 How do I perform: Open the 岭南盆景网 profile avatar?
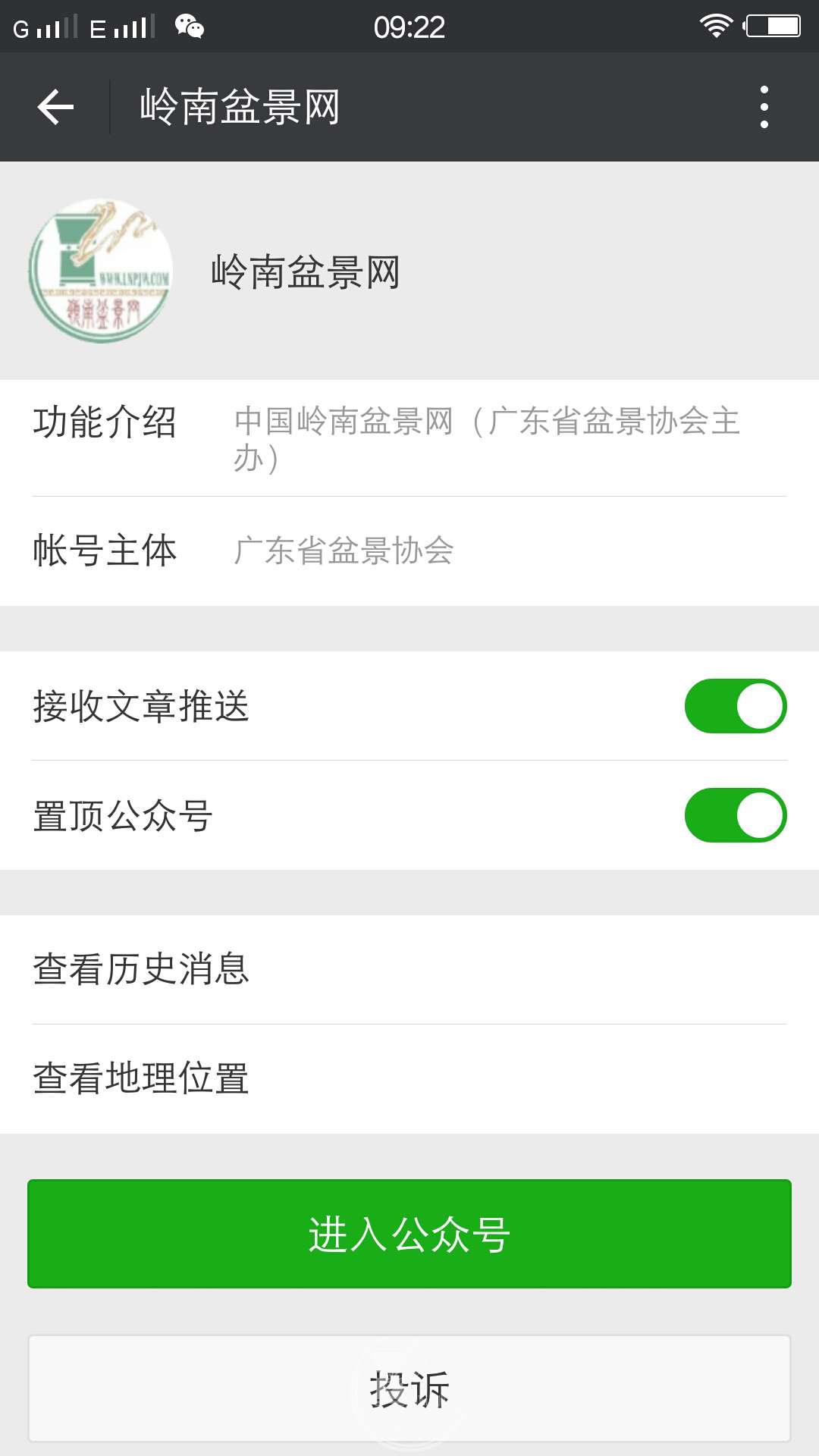click(x=100, y=271)
